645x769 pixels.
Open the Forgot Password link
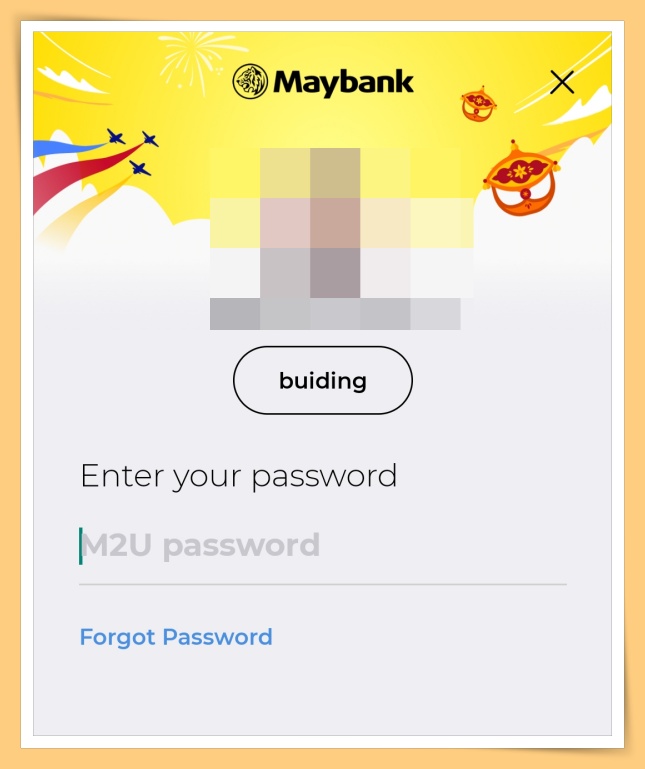click(176, 637)
